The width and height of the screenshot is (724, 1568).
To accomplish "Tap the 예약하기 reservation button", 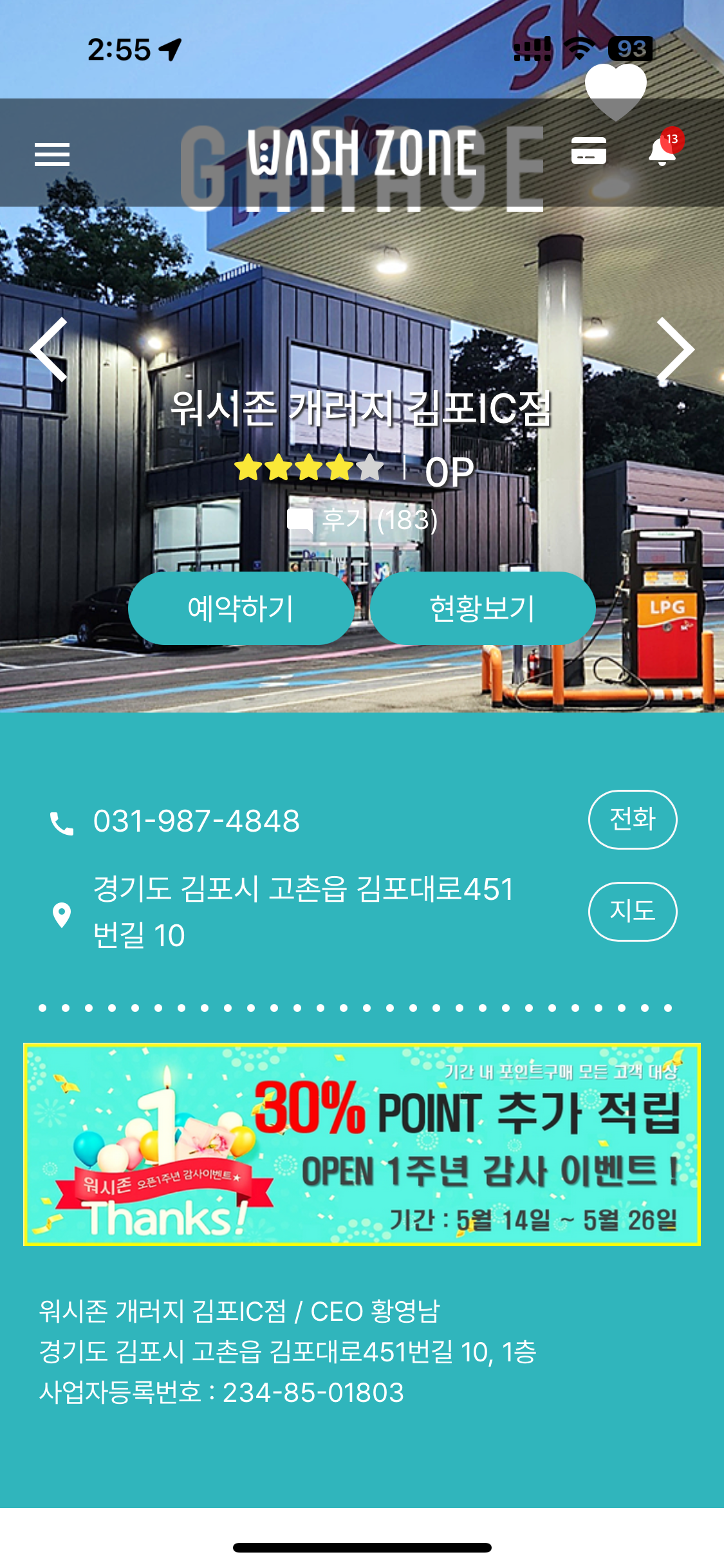I will click(x=241, y=608).
